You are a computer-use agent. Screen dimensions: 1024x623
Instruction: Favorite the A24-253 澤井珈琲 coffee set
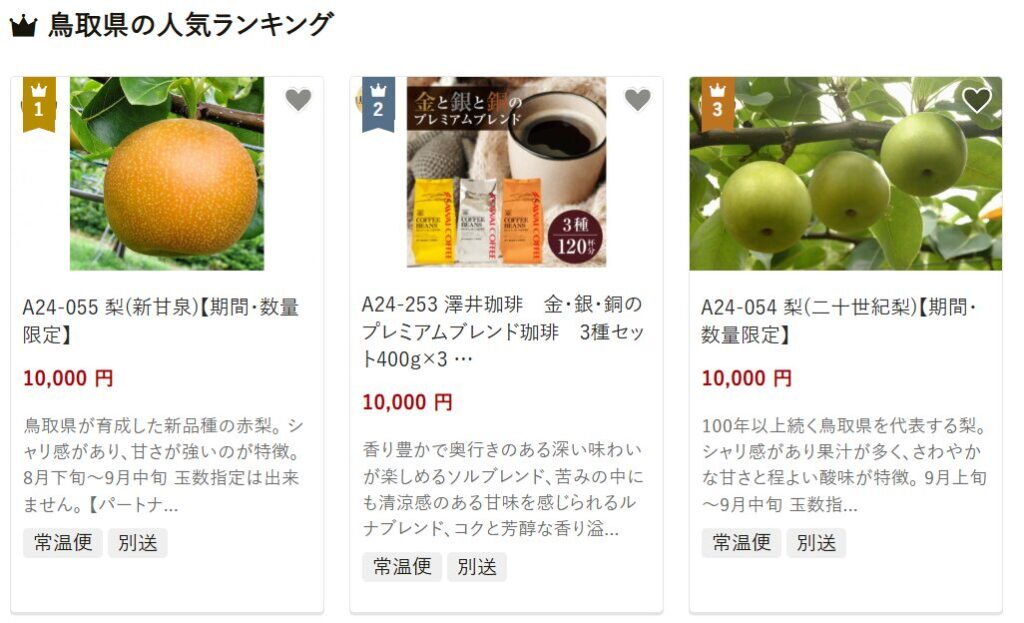coord(637,100)
